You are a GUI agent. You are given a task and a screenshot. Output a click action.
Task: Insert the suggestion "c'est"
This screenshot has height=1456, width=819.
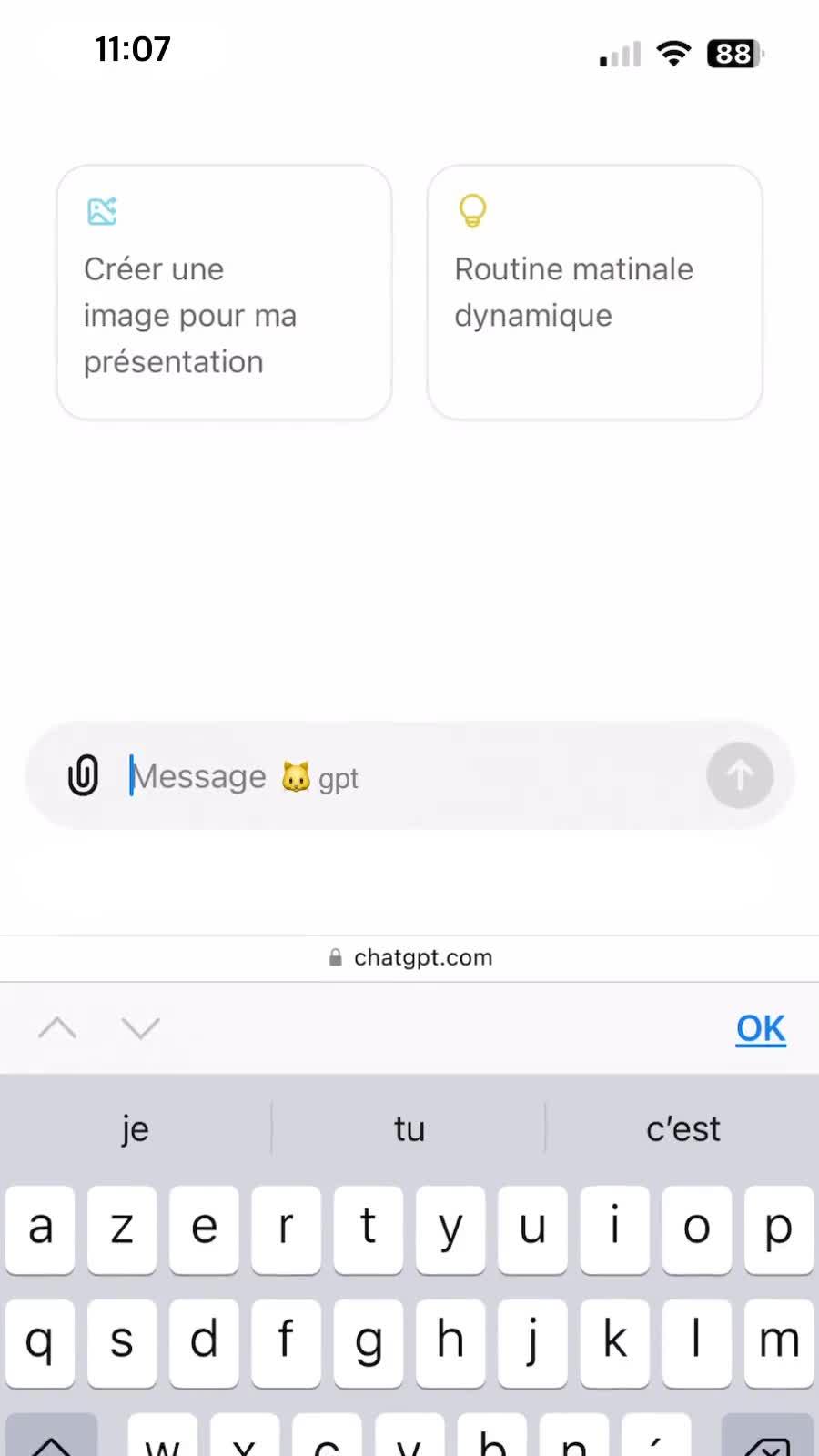coord(682,1128)
